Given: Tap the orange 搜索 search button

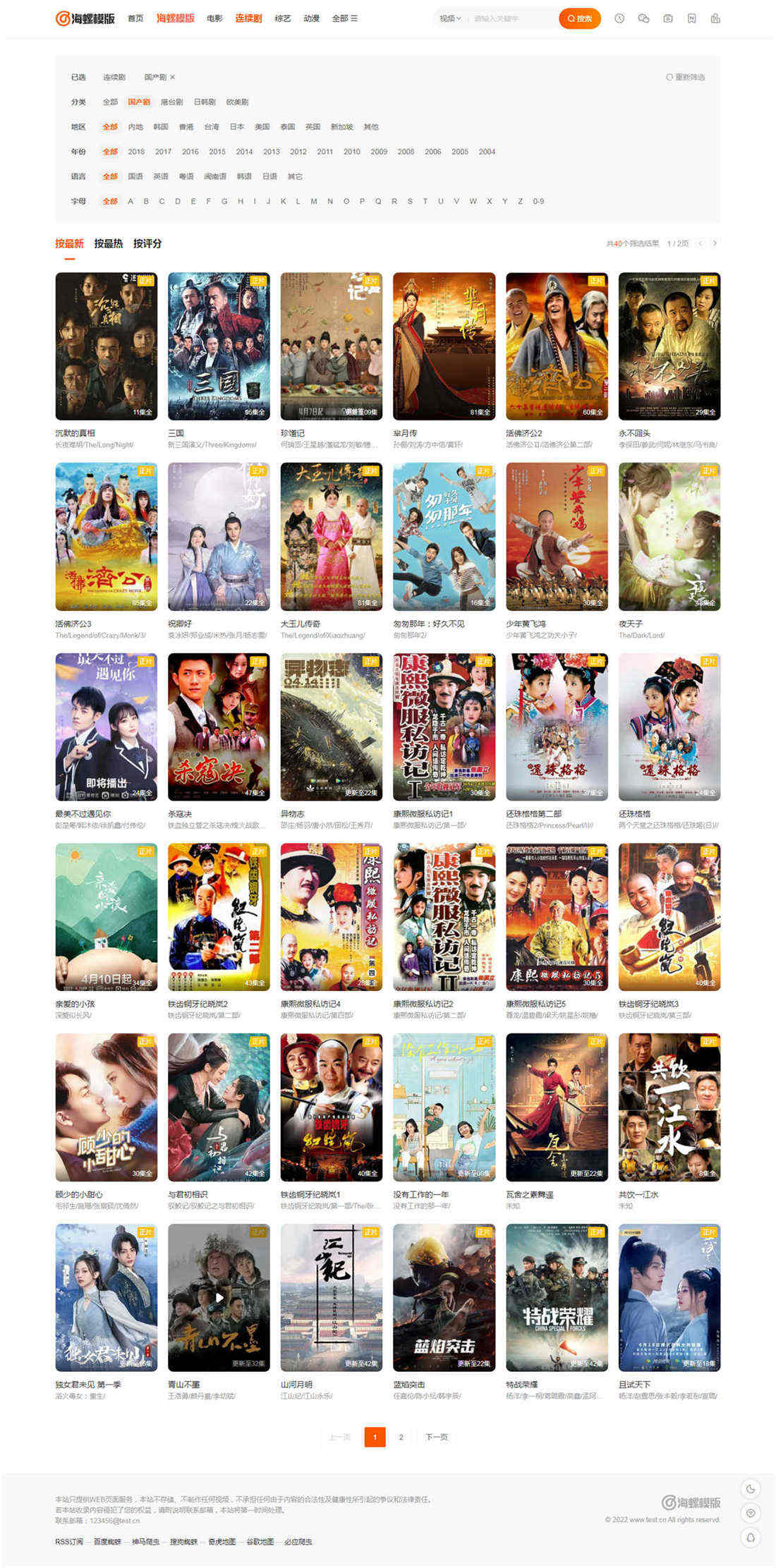Looking at the screenshot, I should coord(579,18).
